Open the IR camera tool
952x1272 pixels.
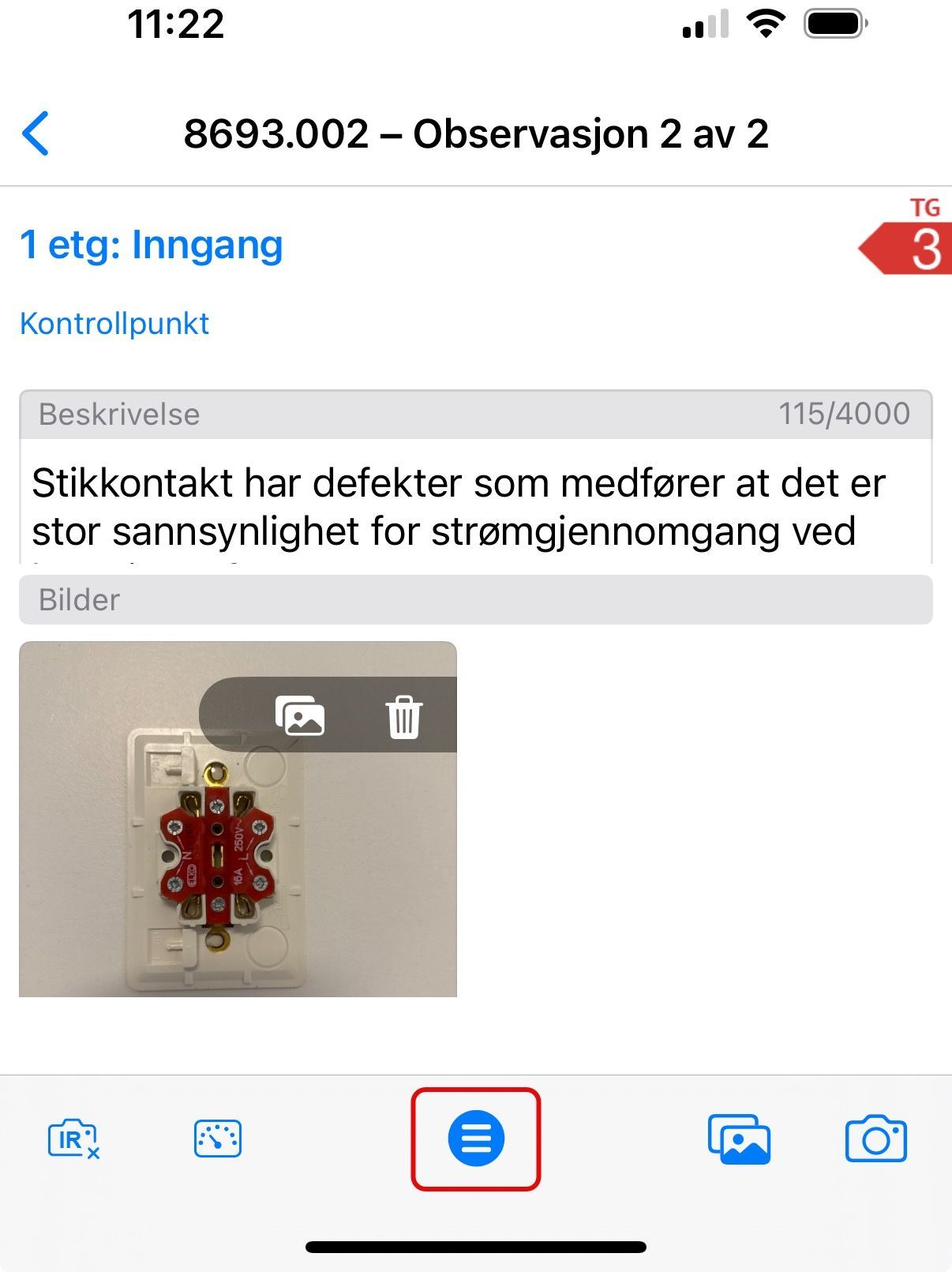point(73,1139)
